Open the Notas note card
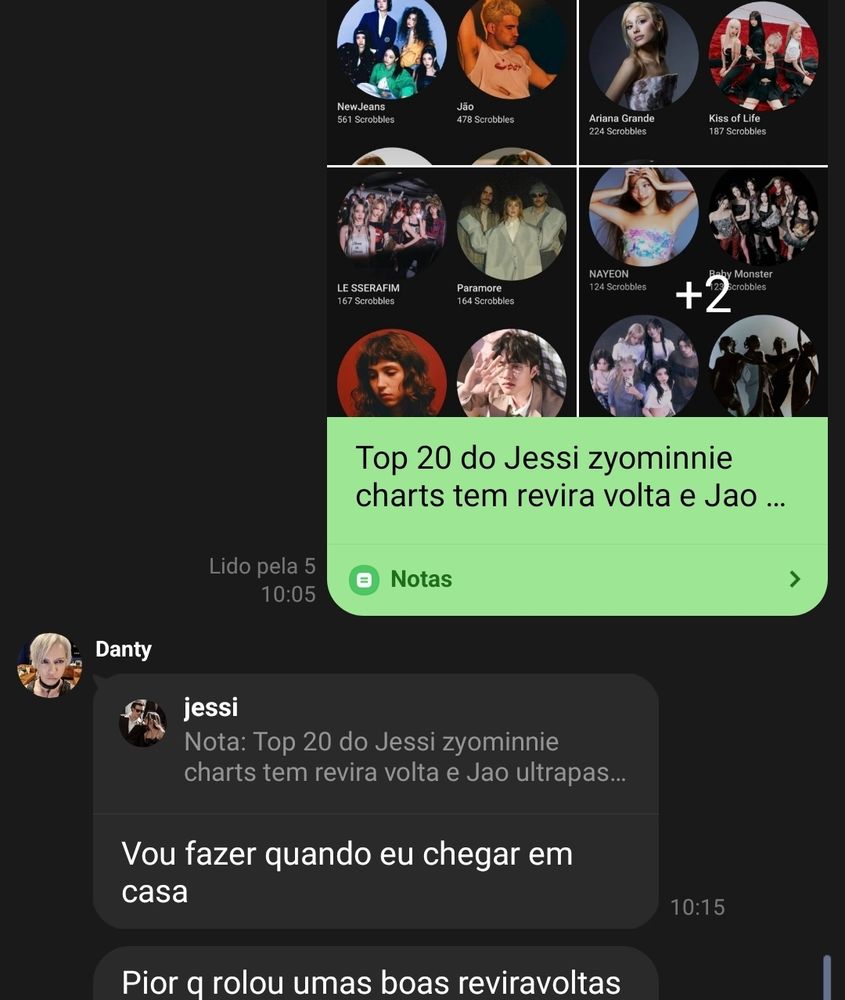Image resolution: width=845 pixels, height=1000 pixels. point(576,579)
